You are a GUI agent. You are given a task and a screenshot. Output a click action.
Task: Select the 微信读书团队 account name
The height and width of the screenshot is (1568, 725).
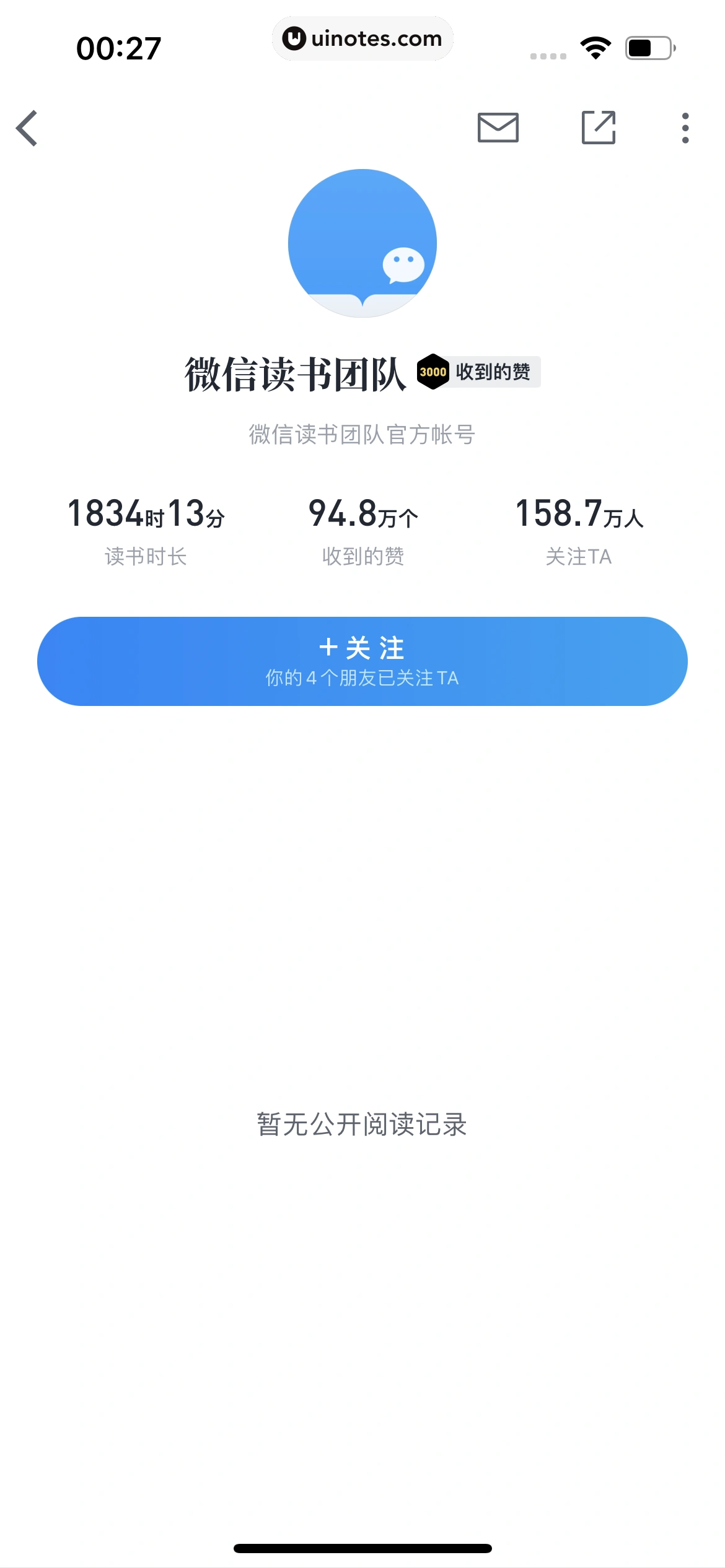coord(296,372)
